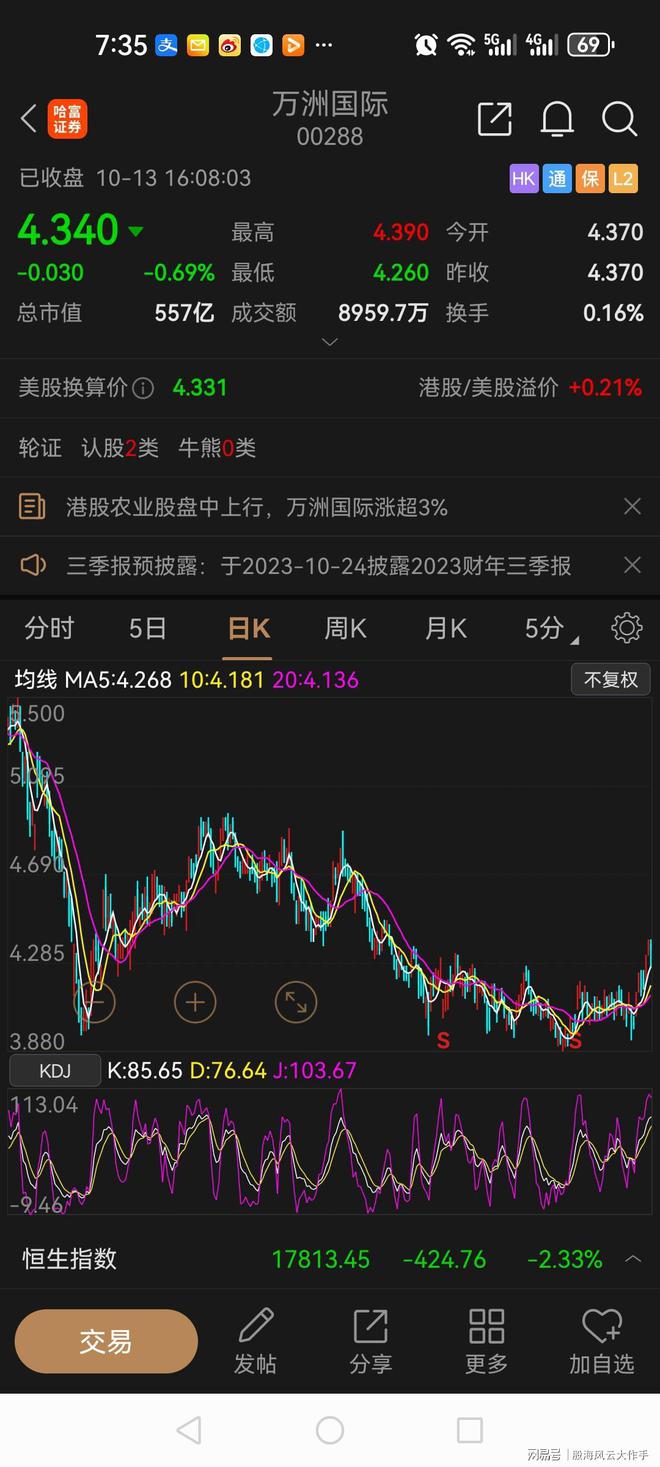Zoom in the chart with plus button
The width and height of the screenshot is (660, 1467).
tap(195, 1001)
